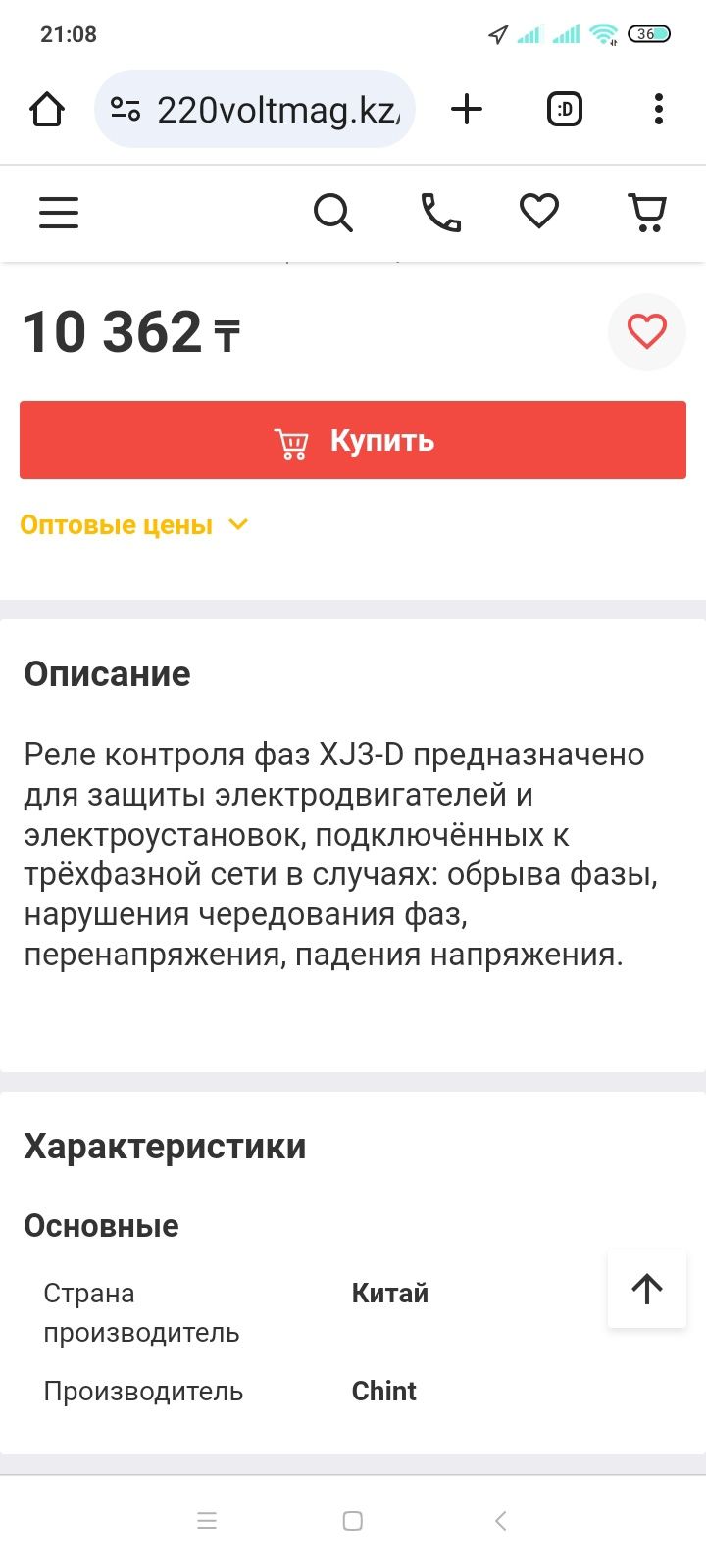Open the tab switcher
The image size is (706, 1568).
pos(564,110)
